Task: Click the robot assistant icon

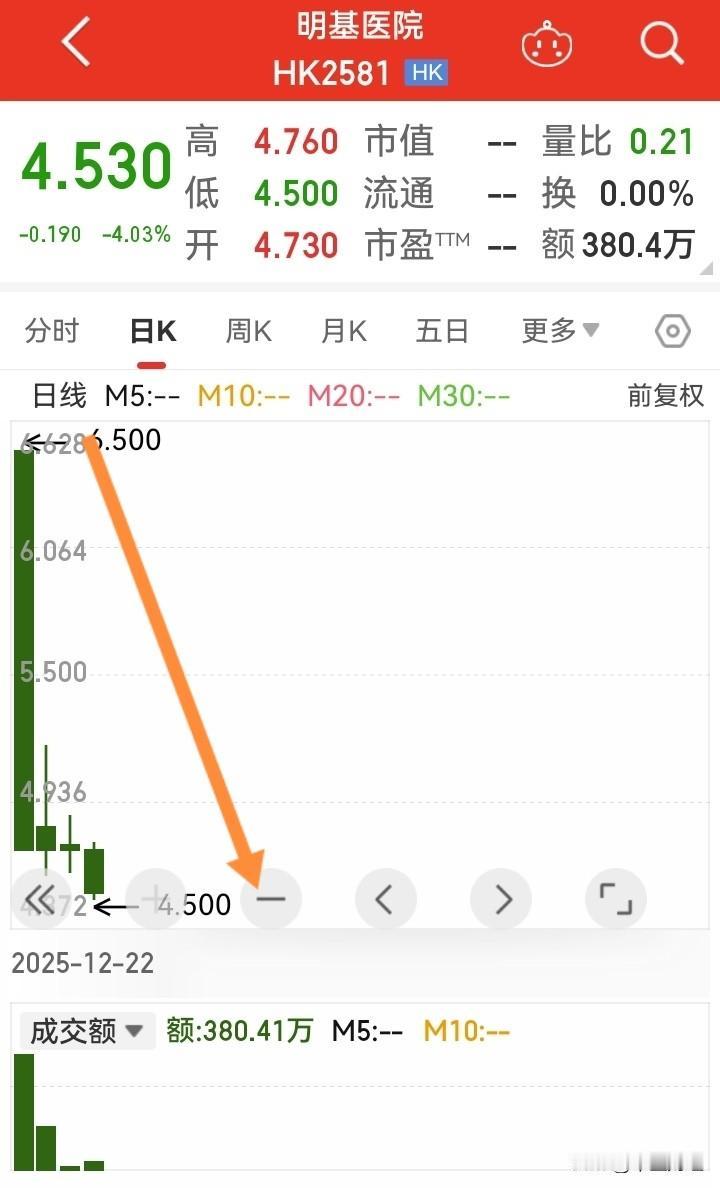Action: pyautogui.click(x=546, y=44)
